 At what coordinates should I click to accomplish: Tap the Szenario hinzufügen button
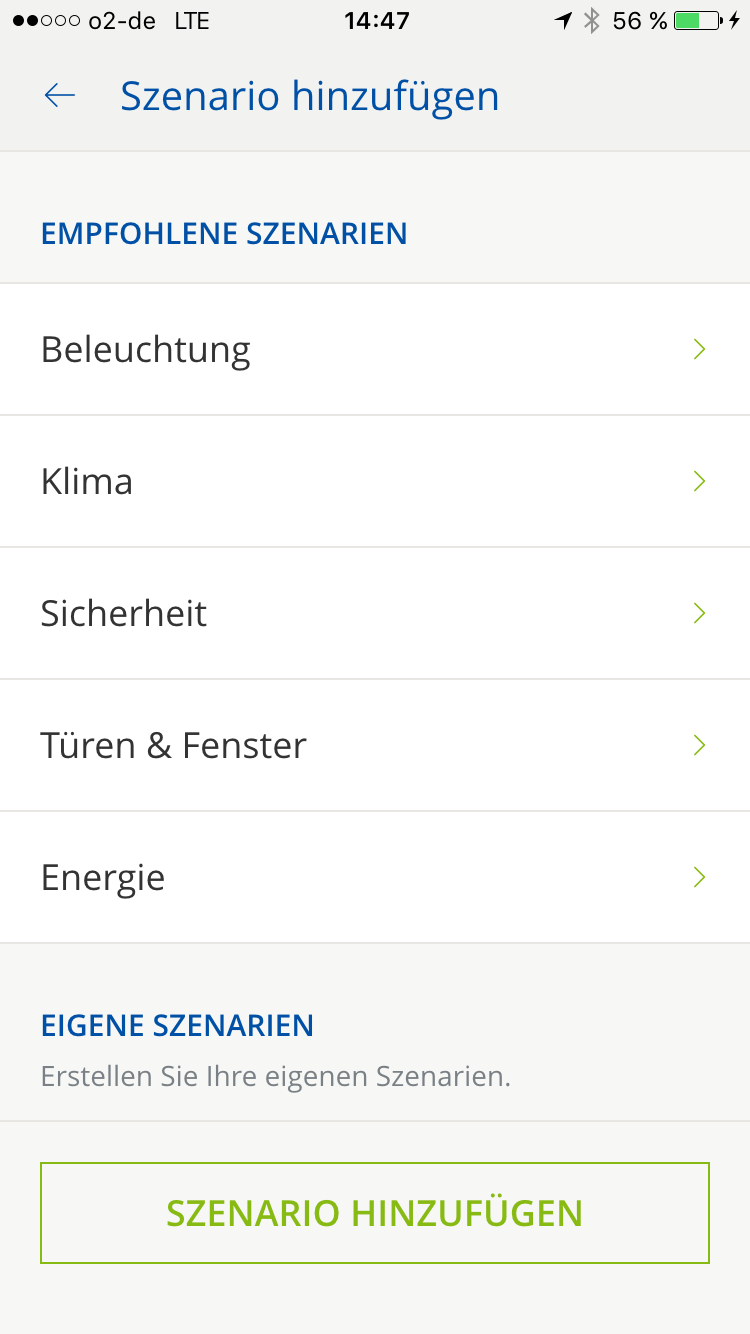(375, 1213)
